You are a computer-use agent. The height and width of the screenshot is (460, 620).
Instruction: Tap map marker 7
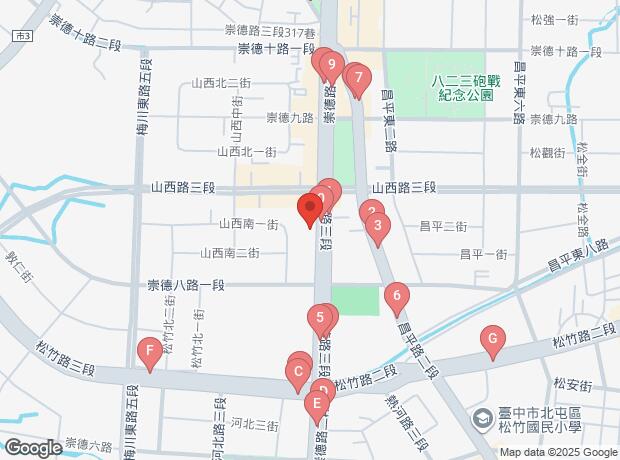[359, 79]
